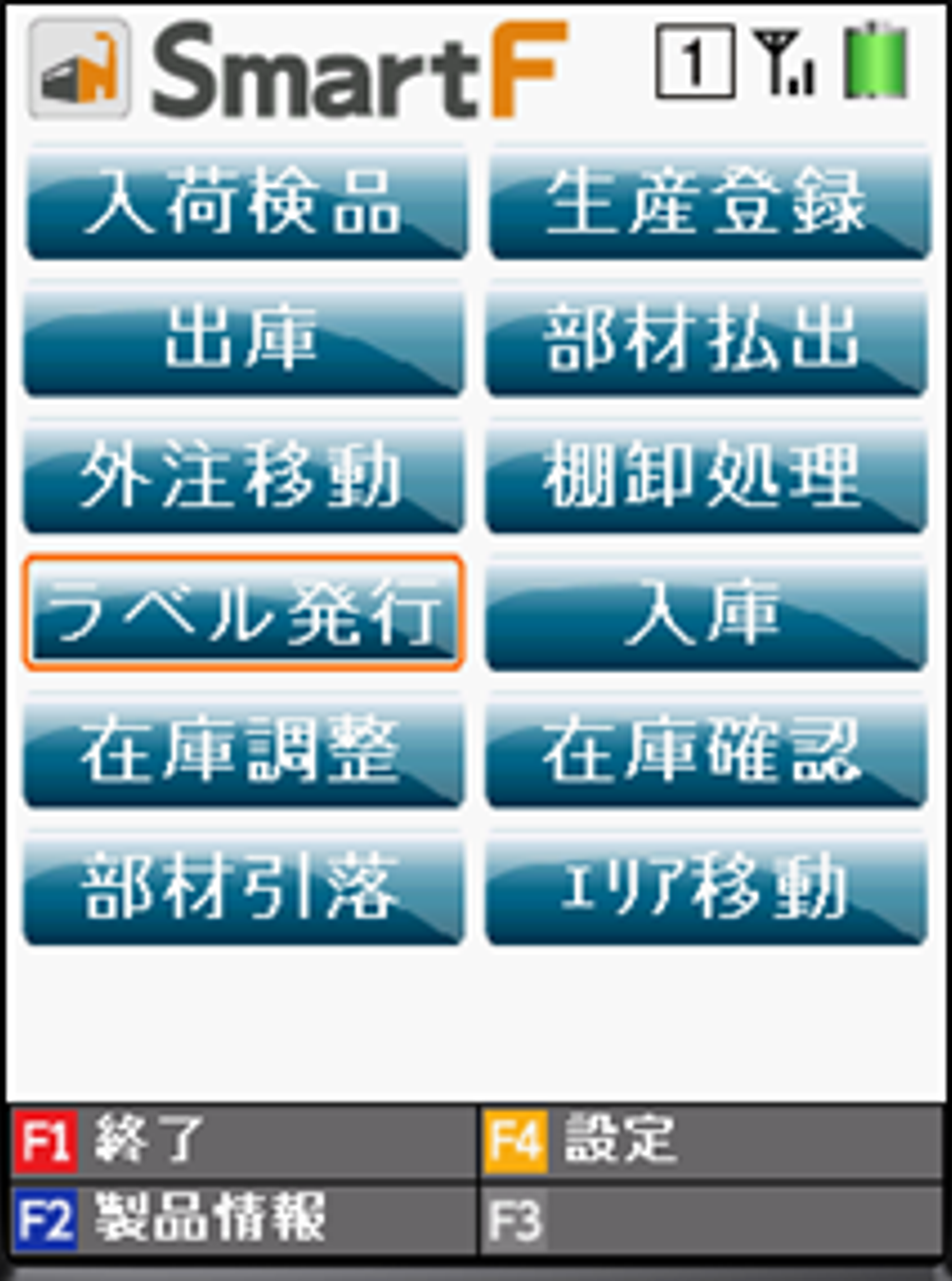This screenshot has width=952, height=1281.
Task: Select 部材引落 button
Action: [243, 887]
